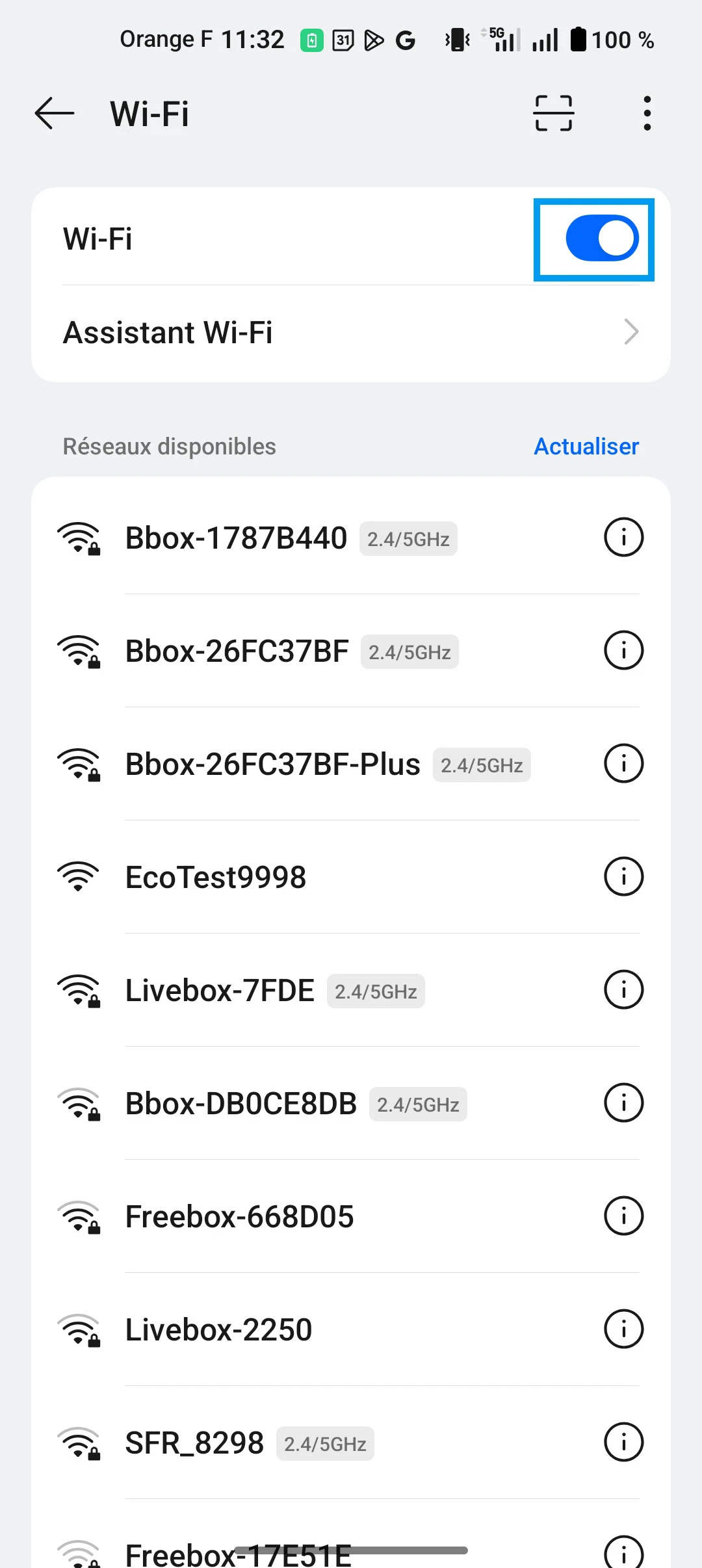Open Assistant Wi-Fi settings

pos(351,333)
